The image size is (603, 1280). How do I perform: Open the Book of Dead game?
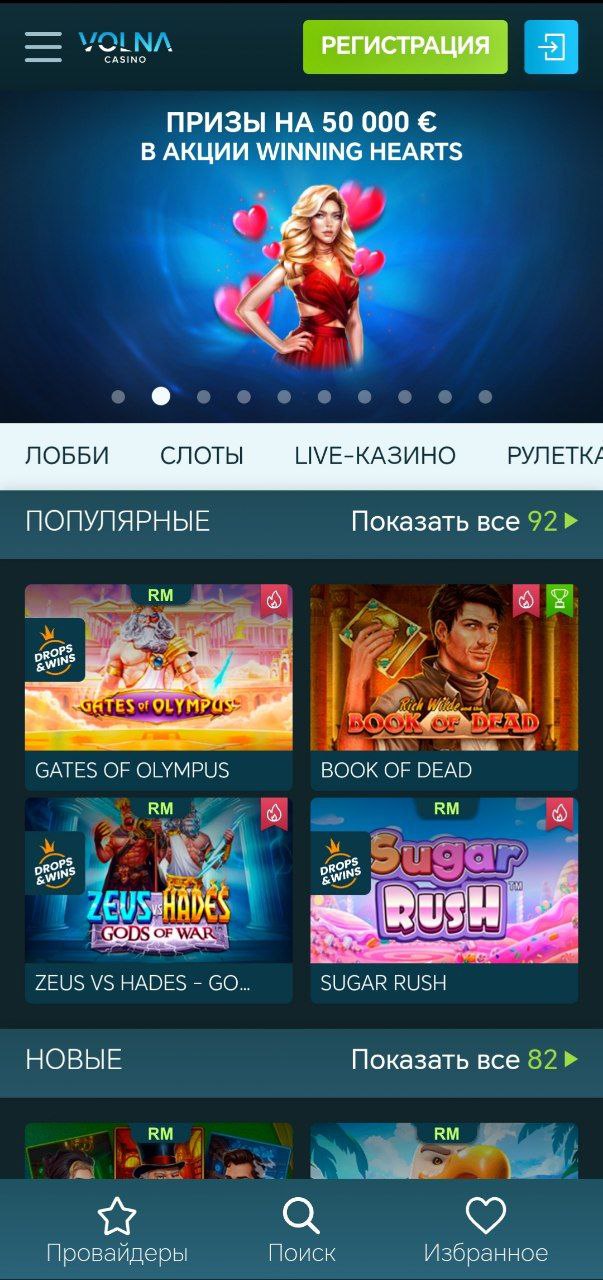(x=444, y=687)
